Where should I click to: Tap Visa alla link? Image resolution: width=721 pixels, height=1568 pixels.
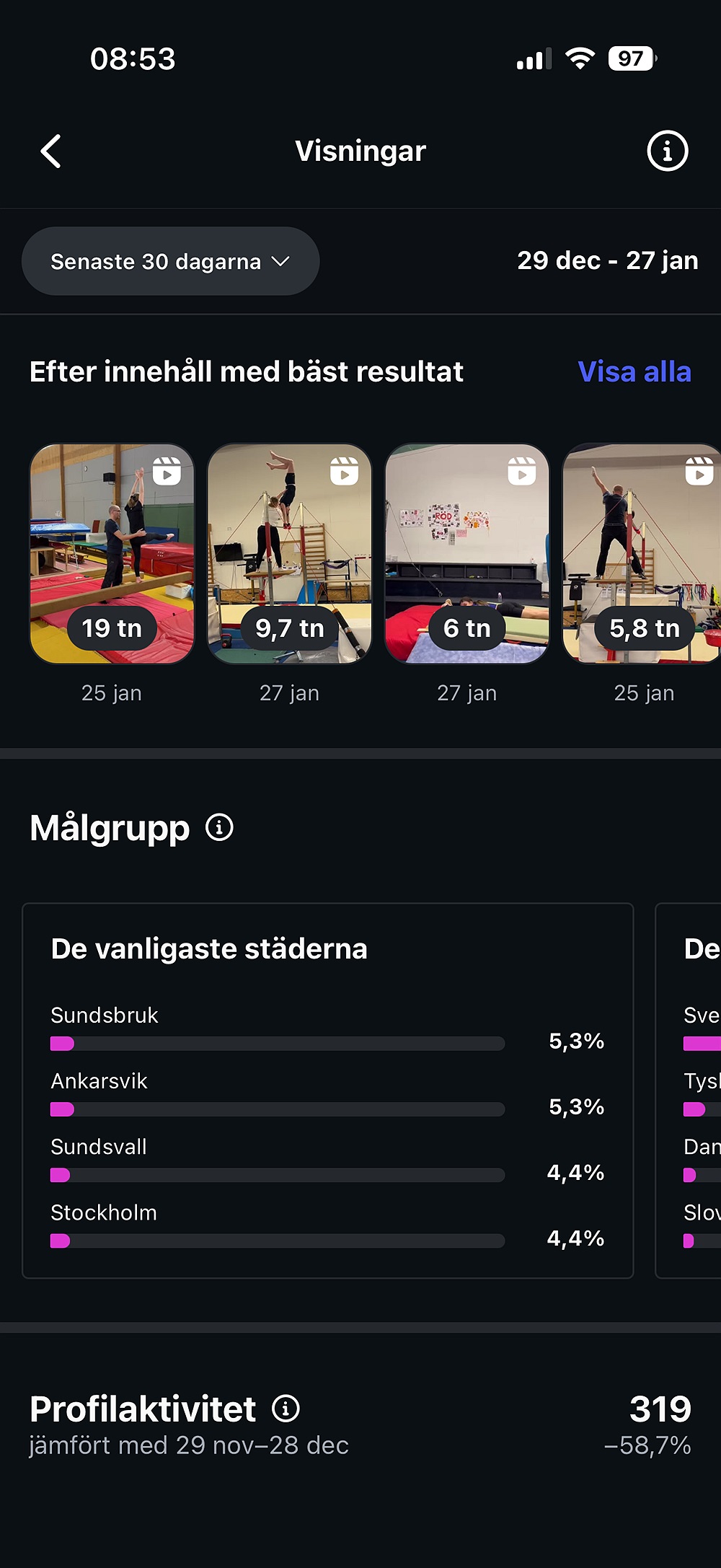[x=634, y=372]
